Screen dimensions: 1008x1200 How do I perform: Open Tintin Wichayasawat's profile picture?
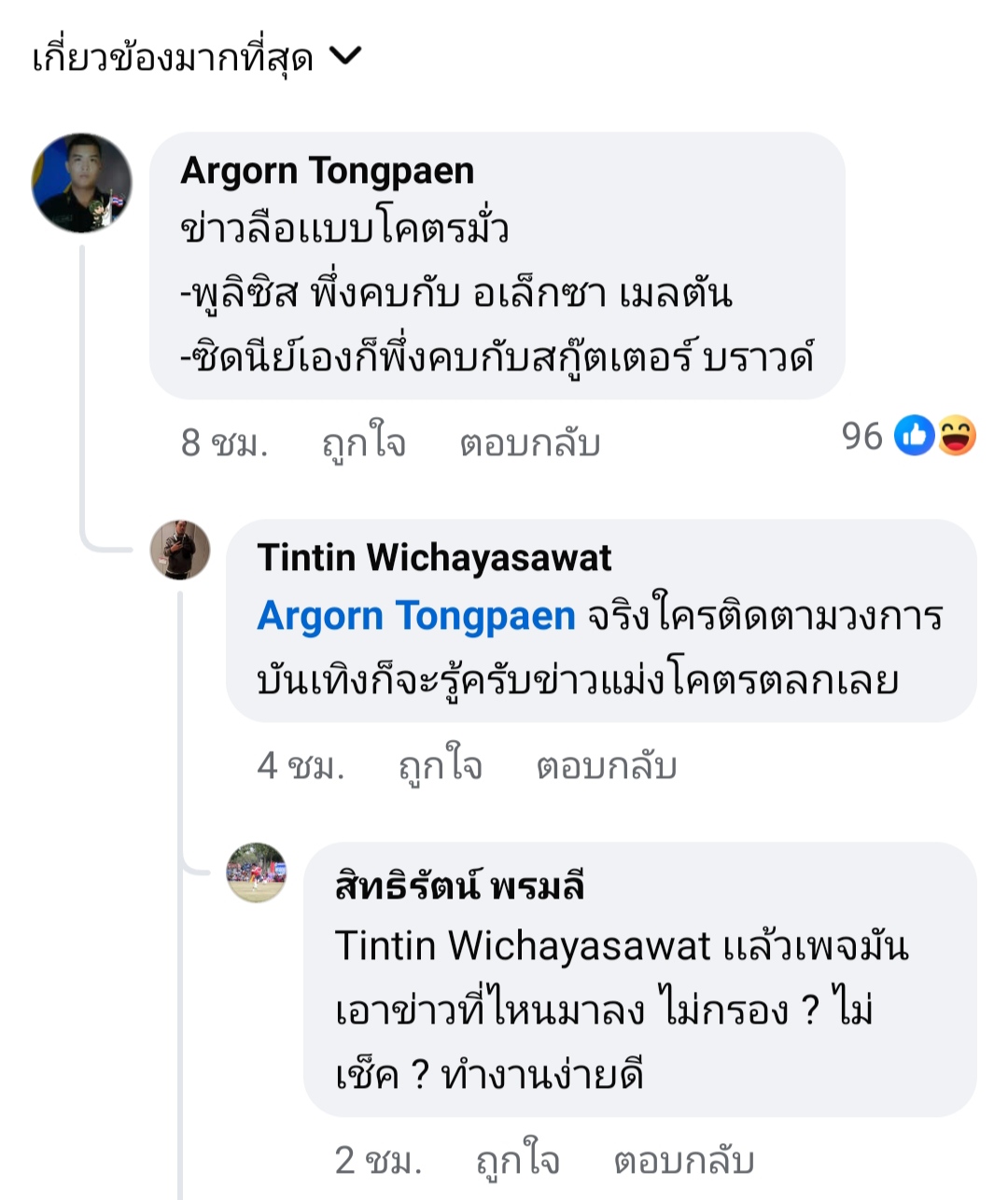coord(180,550)
